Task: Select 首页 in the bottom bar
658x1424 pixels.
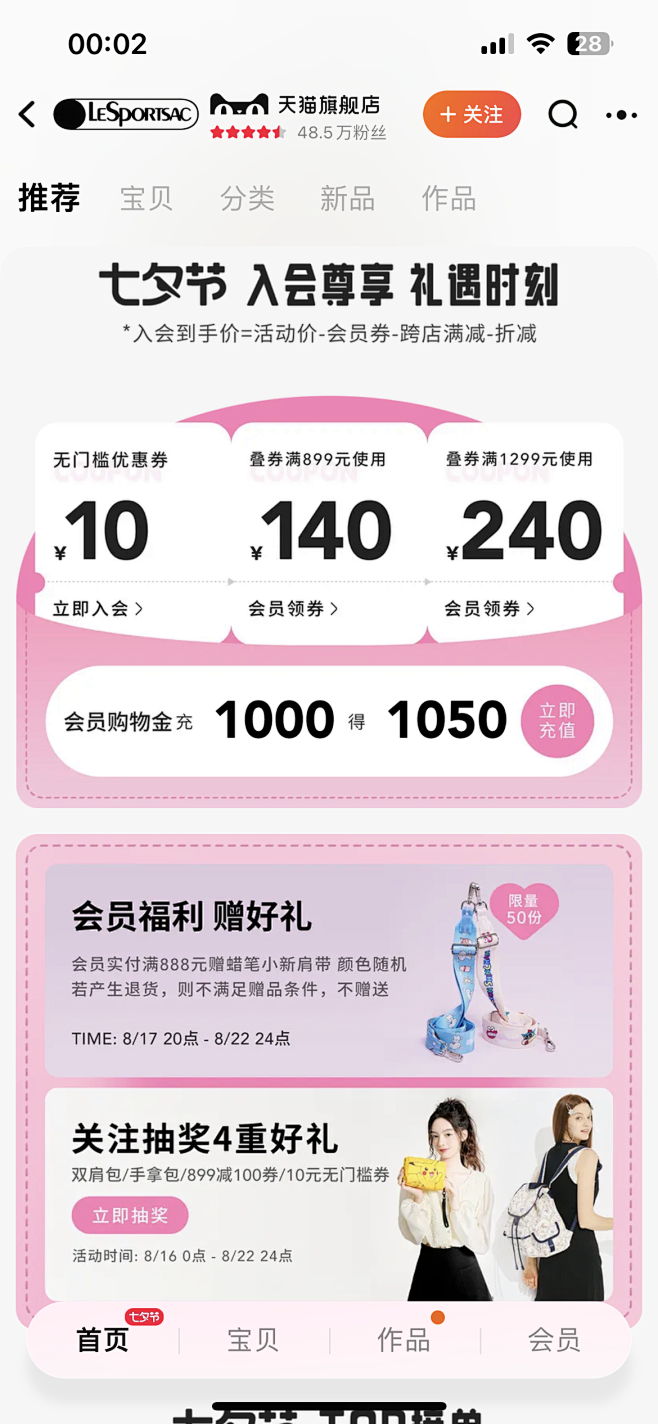Action: [103, 1340]
